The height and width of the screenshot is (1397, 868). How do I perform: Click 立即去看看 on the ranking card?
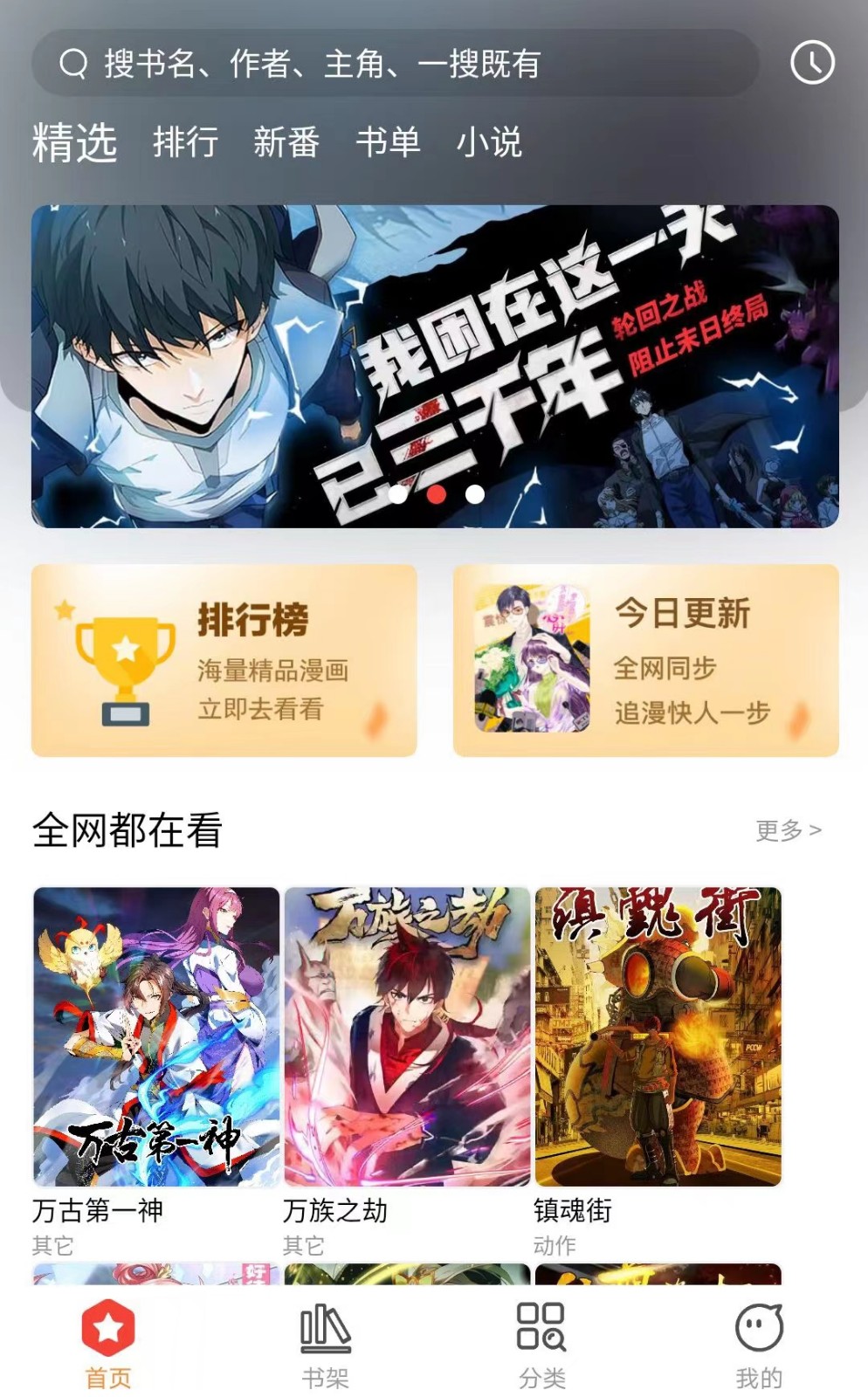coord(259,709)
